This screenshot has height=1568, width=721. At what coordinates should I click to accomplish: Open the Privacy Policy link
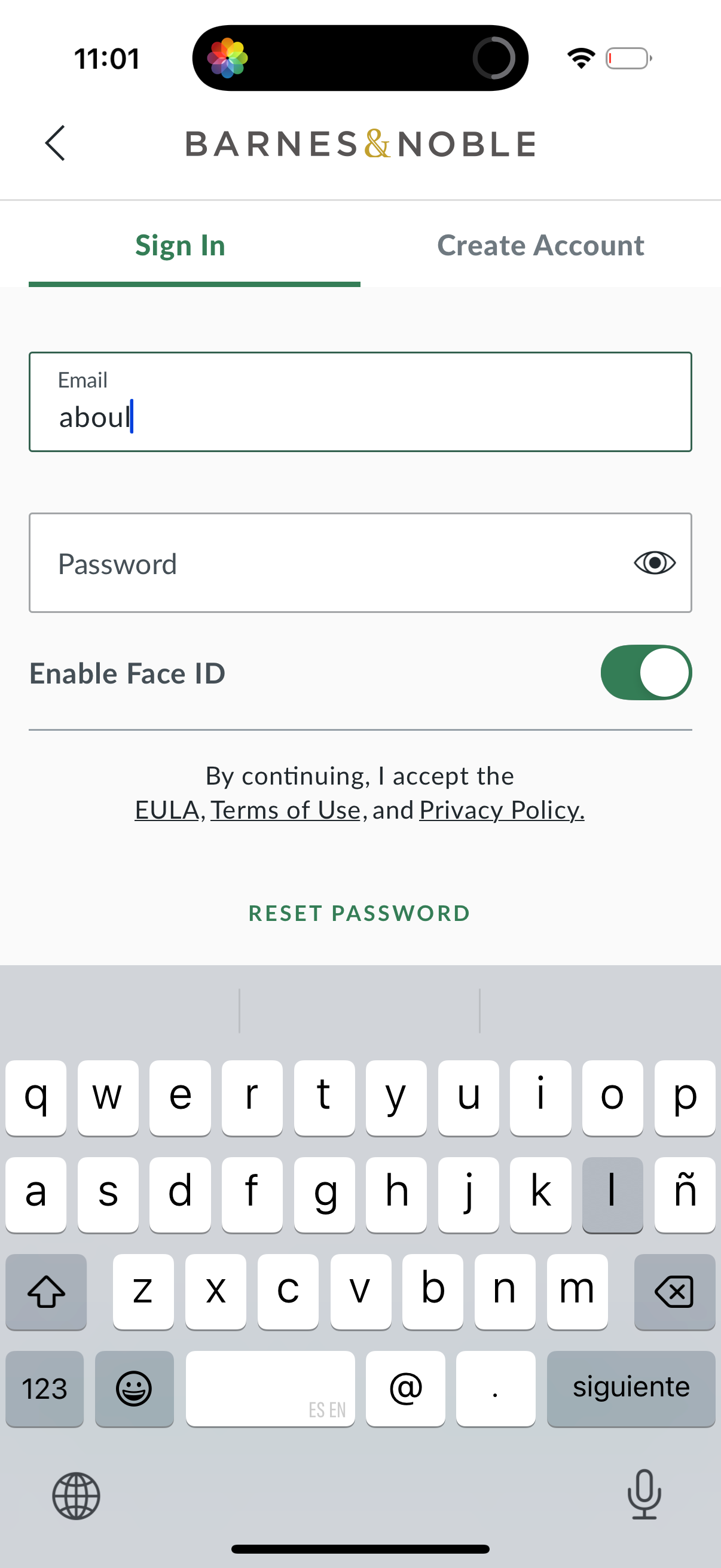pyautogui.click(x=501, y=810)
